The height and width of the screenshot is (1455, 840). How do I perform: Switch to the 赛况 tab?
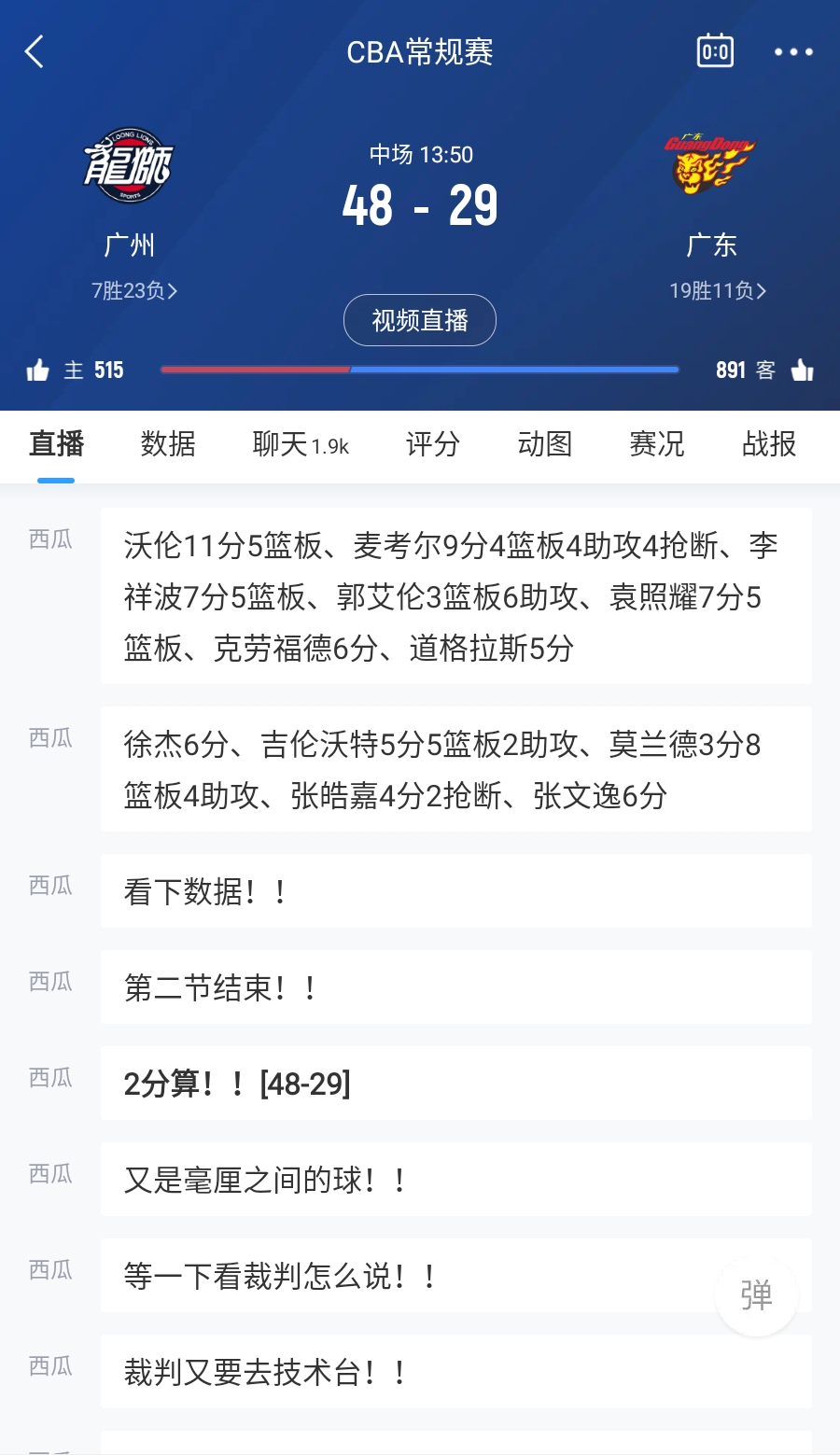click(x=656, y=444)
